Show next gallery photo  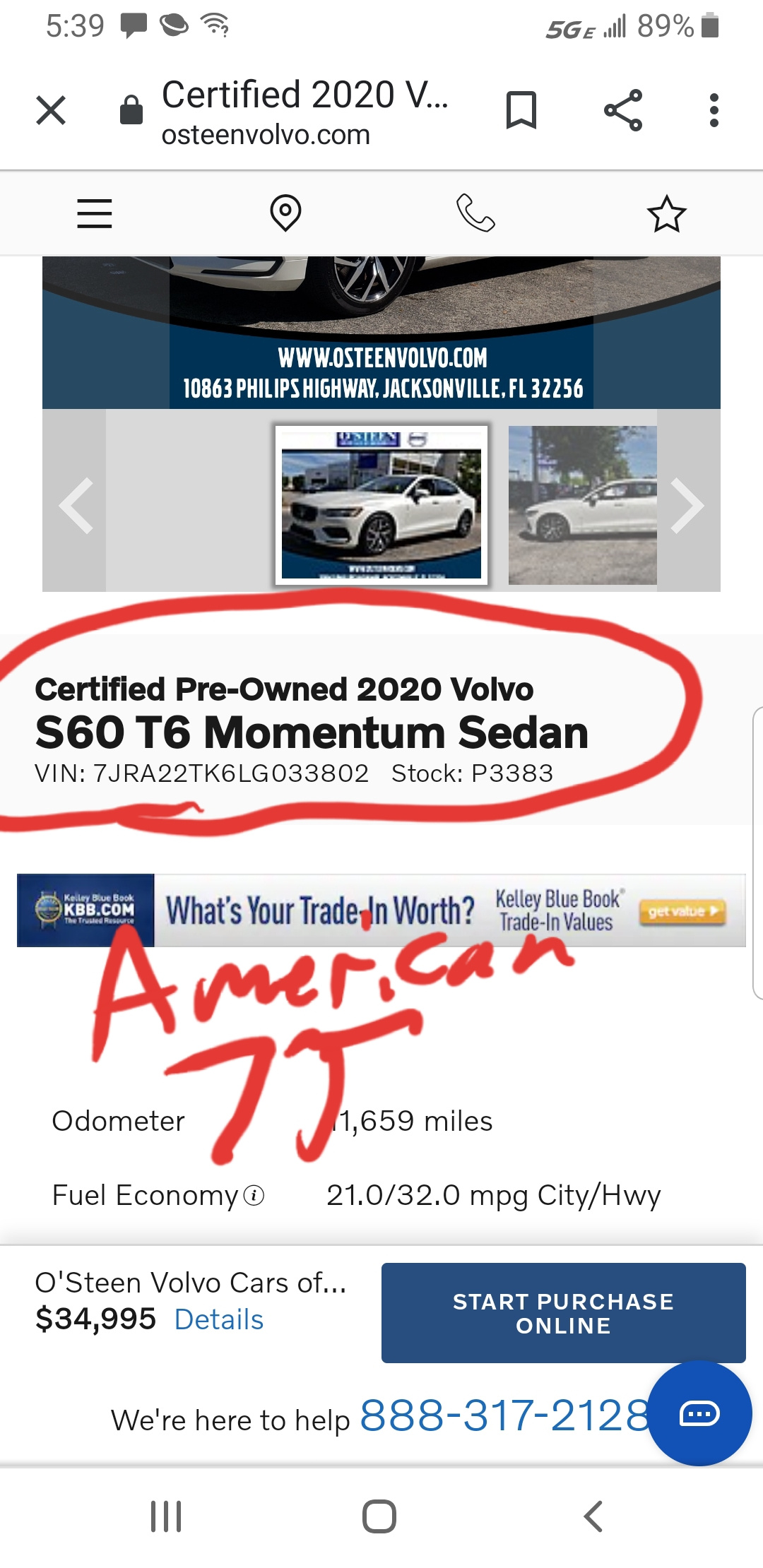pos(687,505)
